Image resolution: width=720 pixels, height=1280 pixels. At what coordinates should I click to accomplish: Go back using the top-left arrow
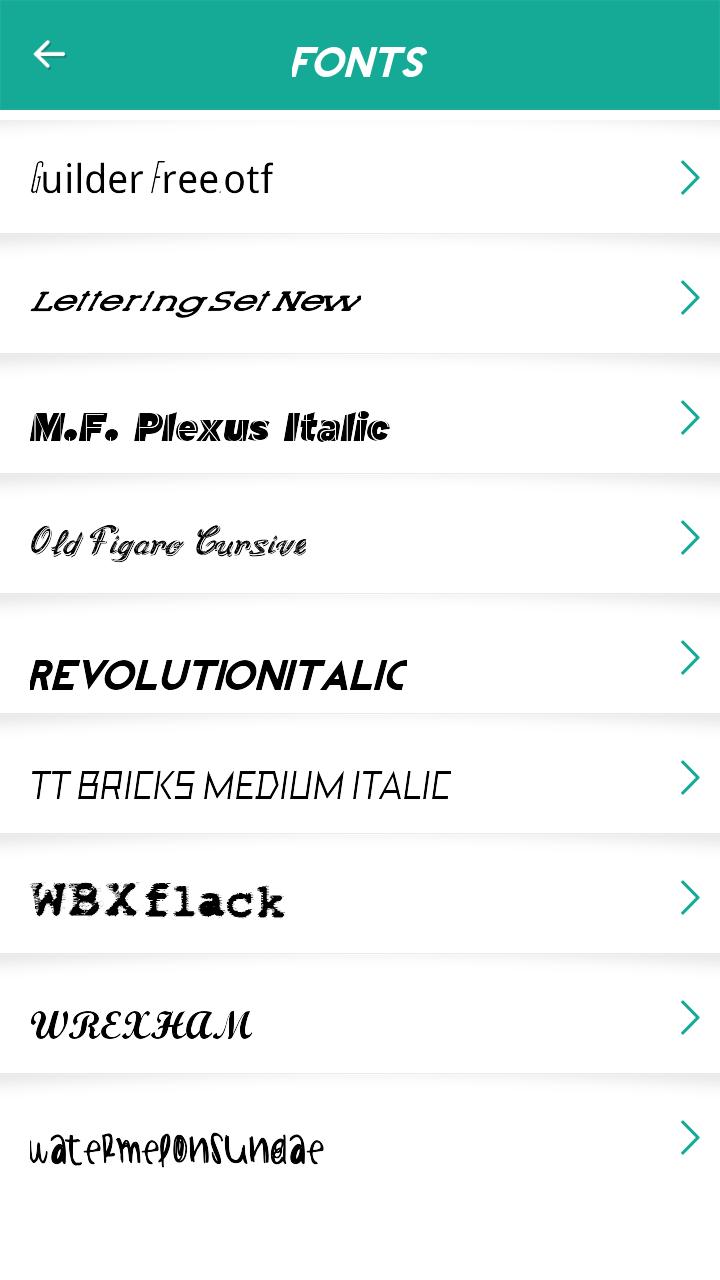(x=49, y=55)
